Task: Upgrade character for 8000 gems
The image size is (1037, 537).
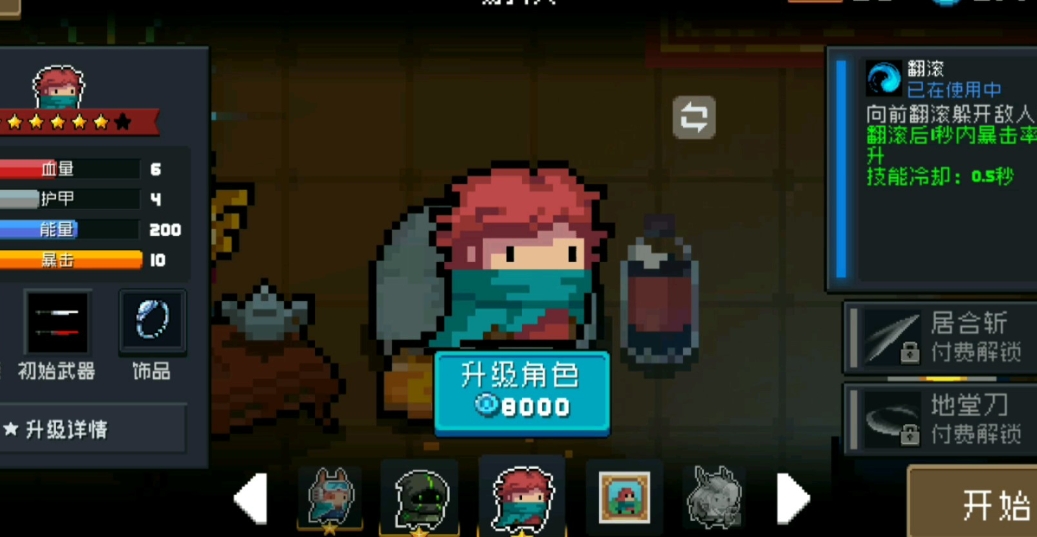Action: [x=521, y=392]
